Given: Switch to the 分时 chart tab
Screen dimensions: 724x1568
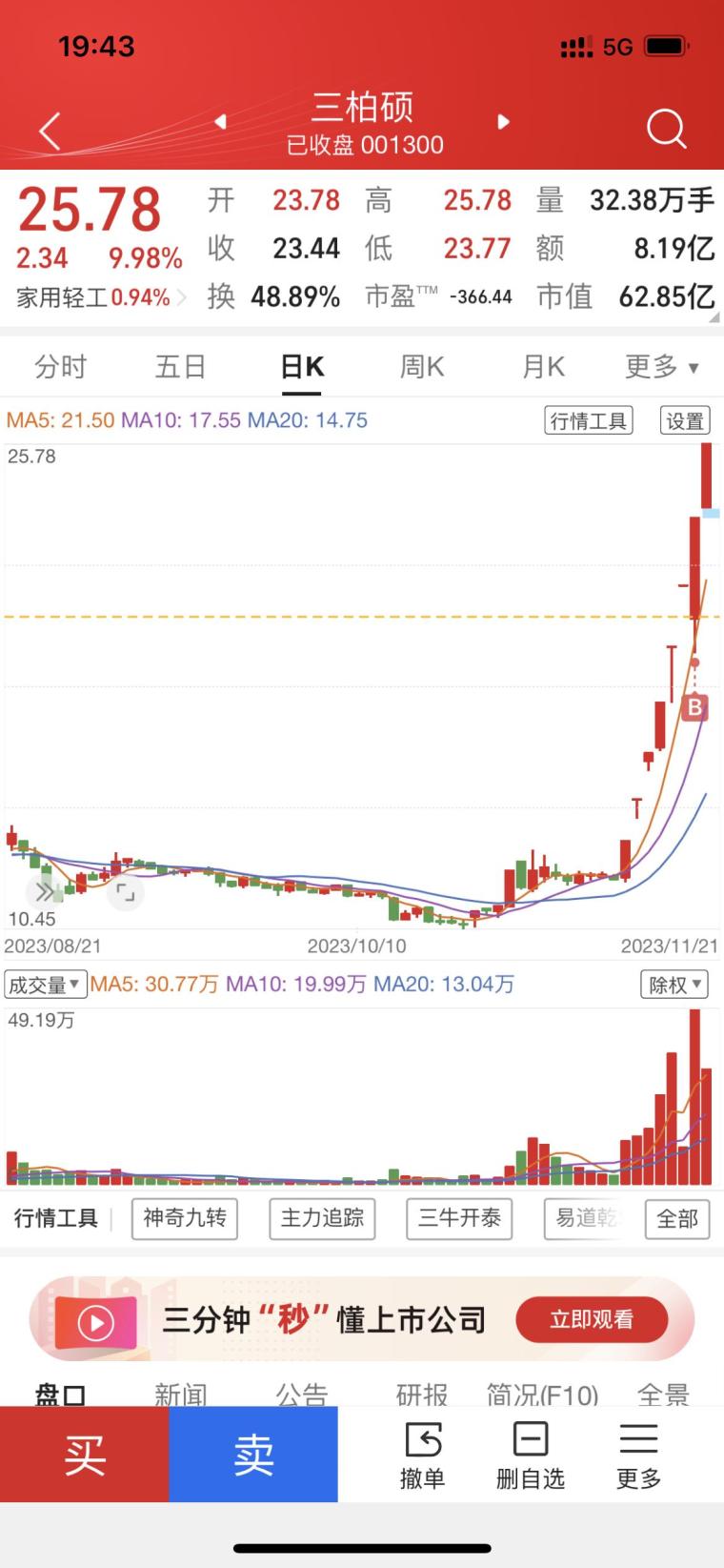Looking at the screenshot, I should tap(60, 366).
